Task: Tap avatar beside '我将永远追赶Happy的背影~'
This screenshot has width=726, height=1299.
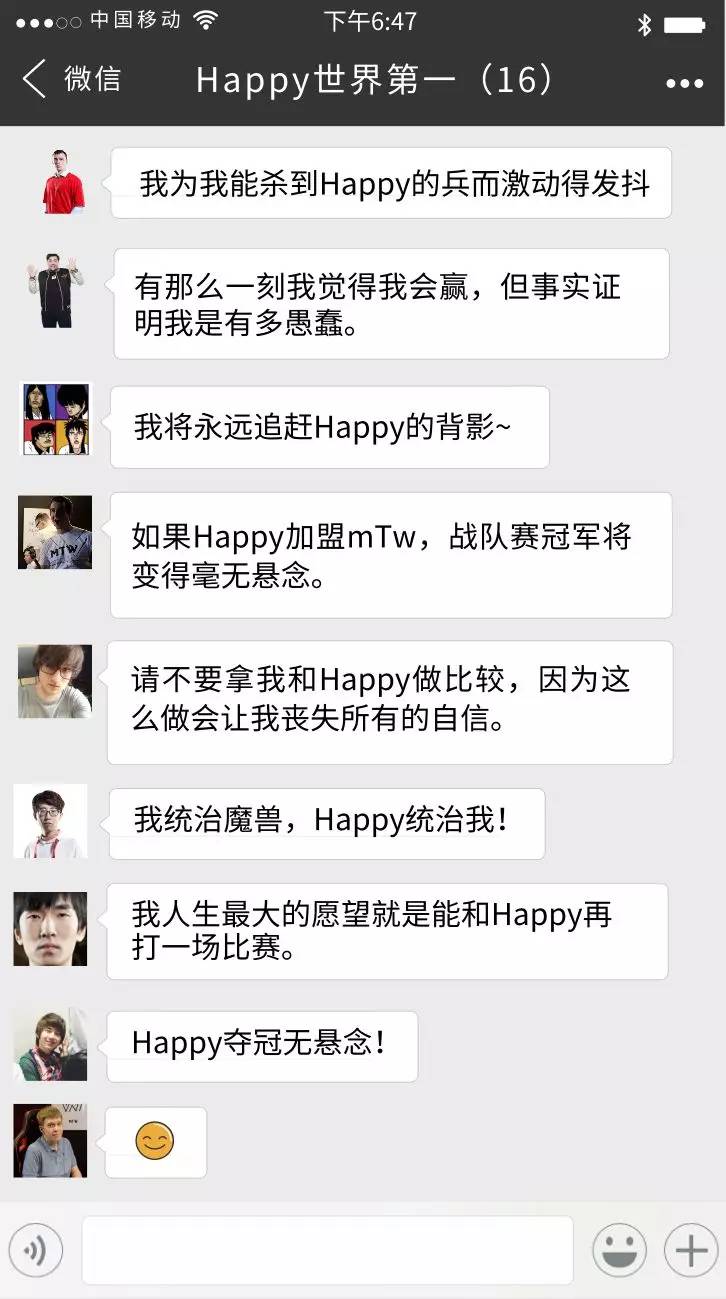Action: coord(56,419)
